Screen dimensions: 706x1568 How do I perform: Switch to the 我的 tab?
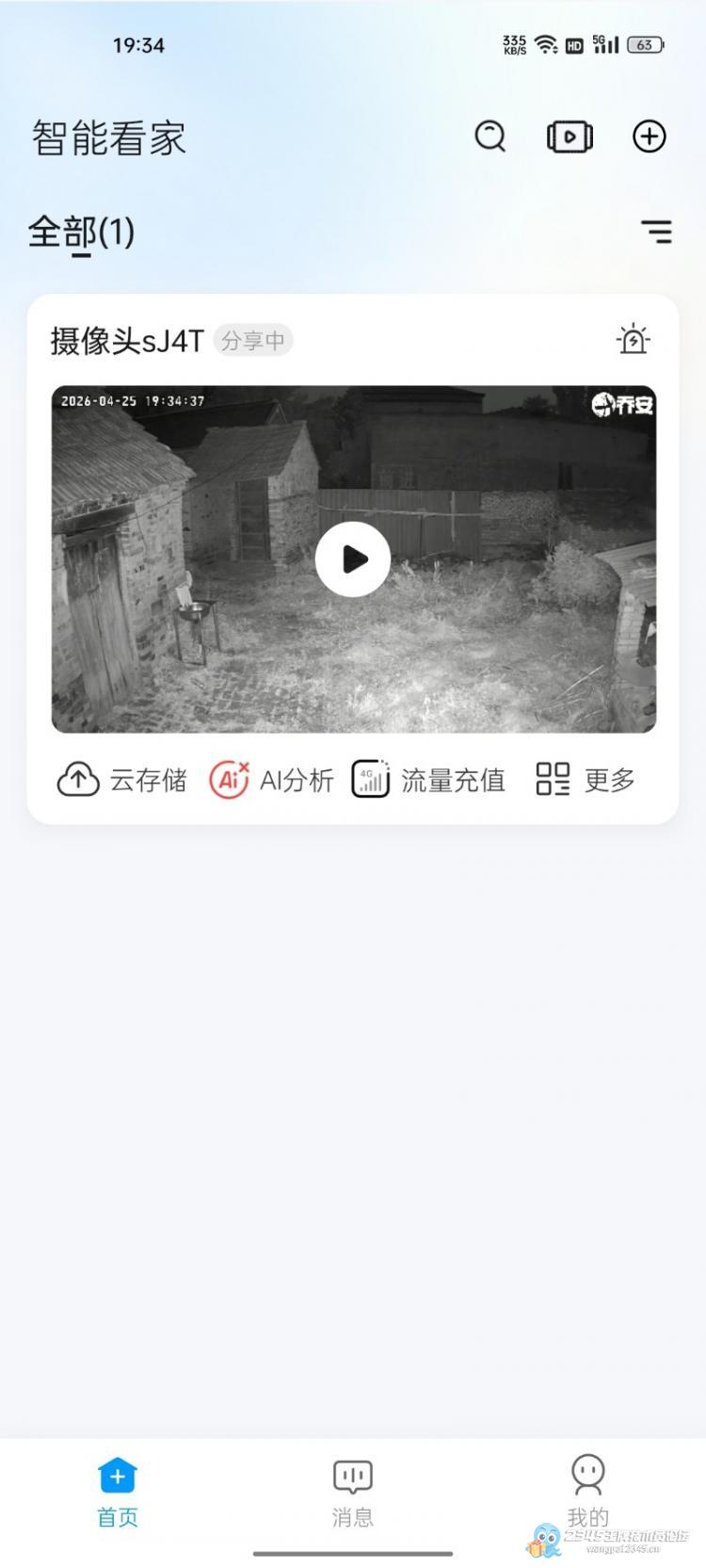tap(587, 1492)
